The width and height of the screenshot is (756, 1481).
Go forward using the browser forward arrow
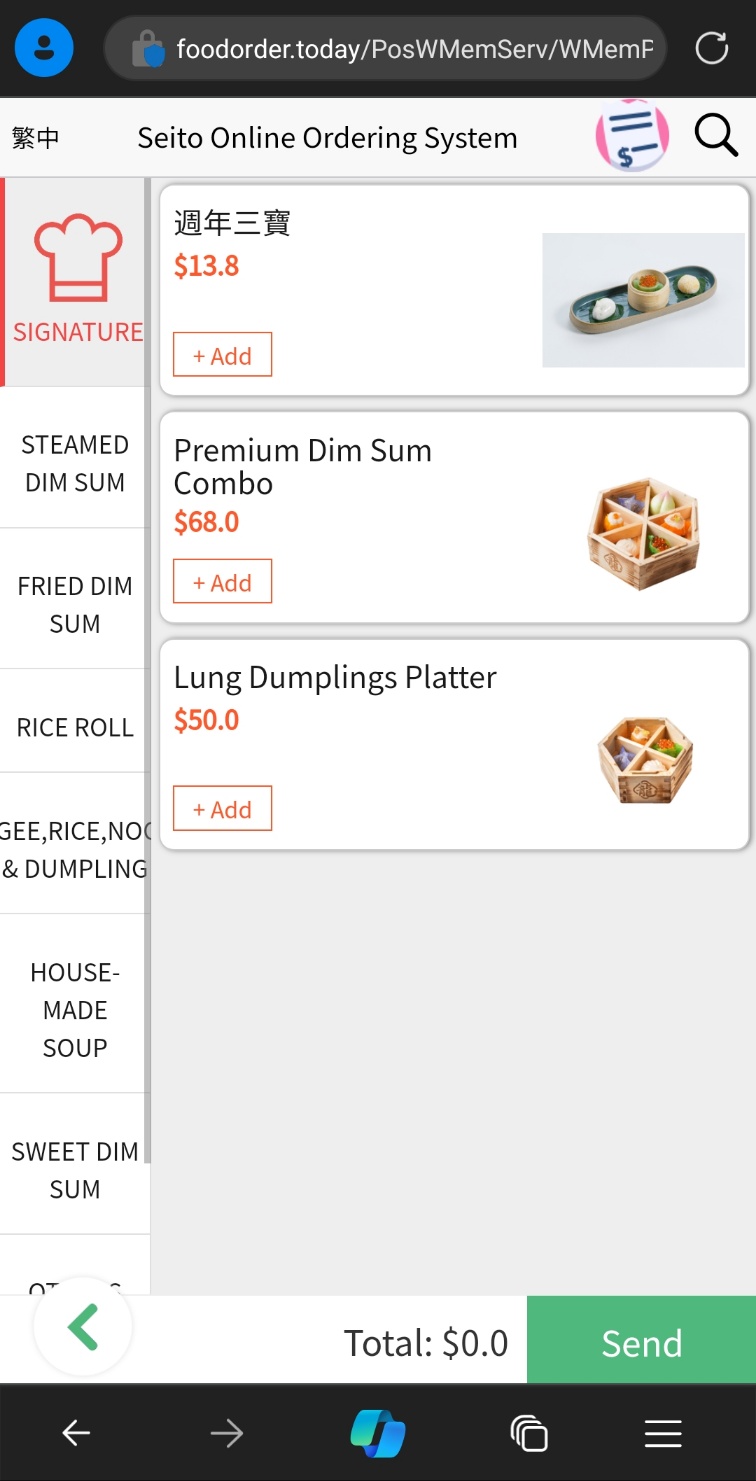click(227, 1432)
